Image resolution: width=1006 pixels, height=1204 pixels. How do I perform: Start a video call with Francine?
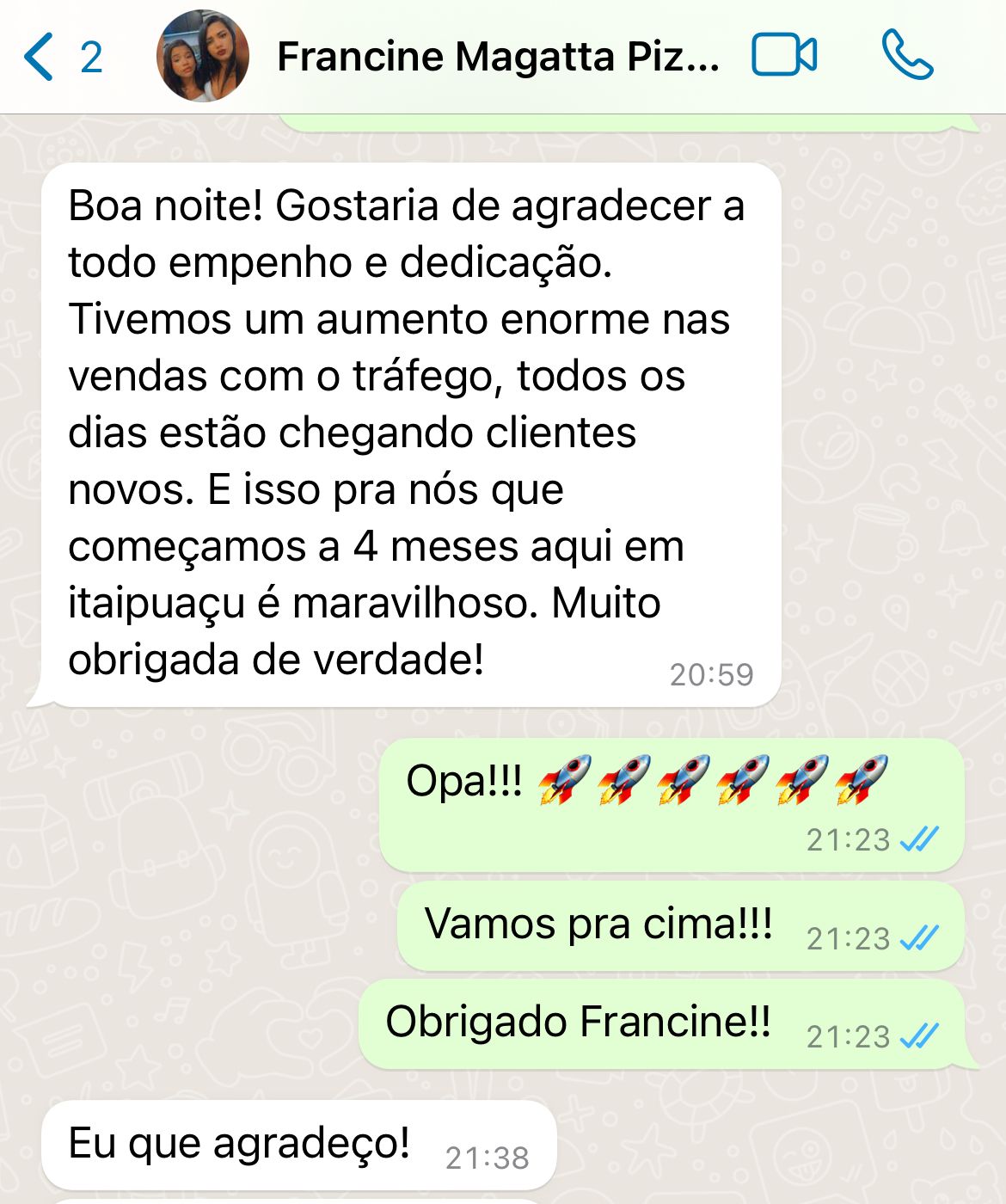point(783,56)
